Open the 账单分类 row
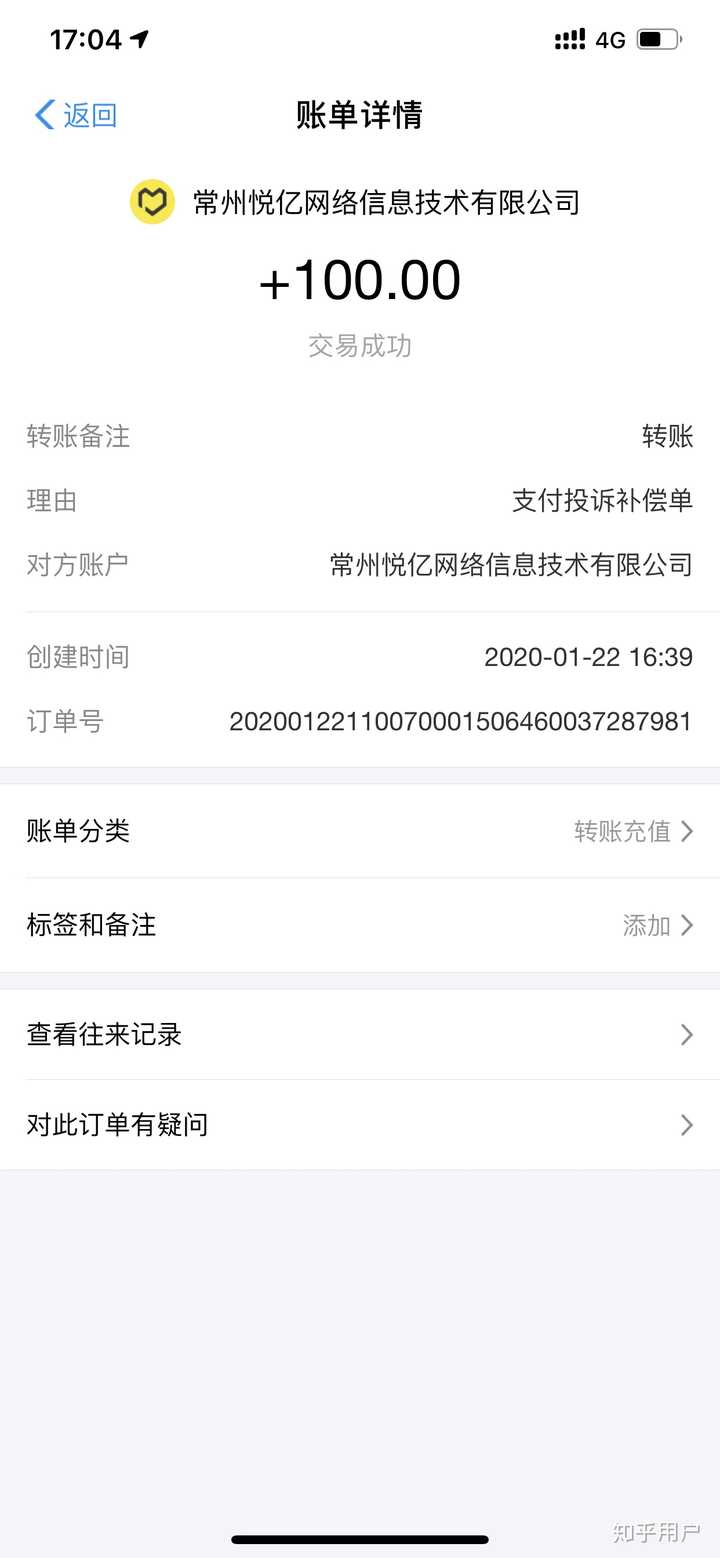This screenshot has height=1558, width=720. pos(360,831)
